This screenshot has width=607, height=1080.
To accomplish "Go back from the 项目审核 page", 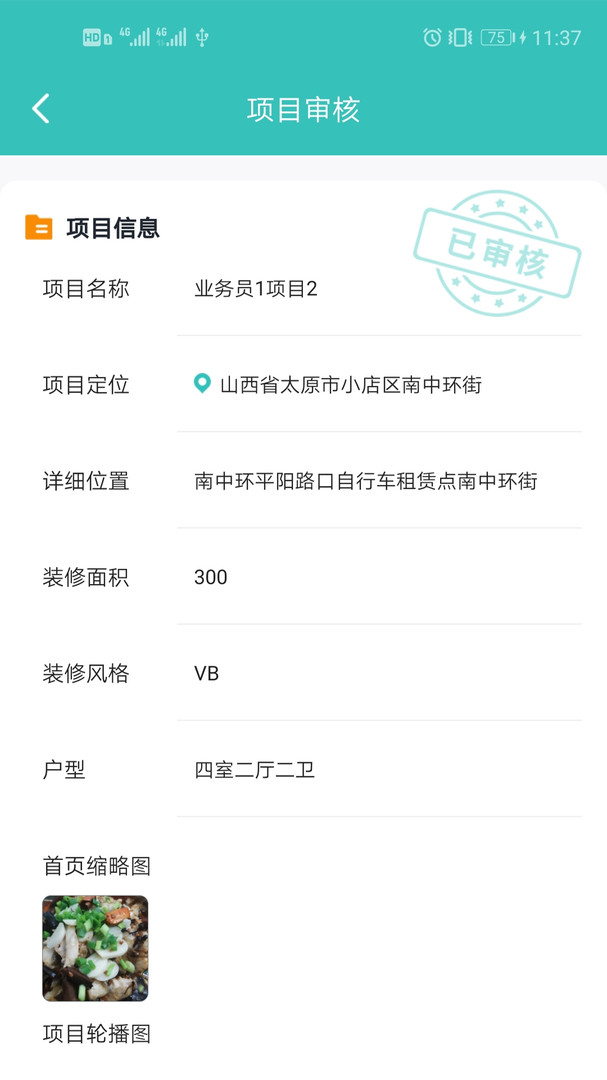I will click(41, 109).
